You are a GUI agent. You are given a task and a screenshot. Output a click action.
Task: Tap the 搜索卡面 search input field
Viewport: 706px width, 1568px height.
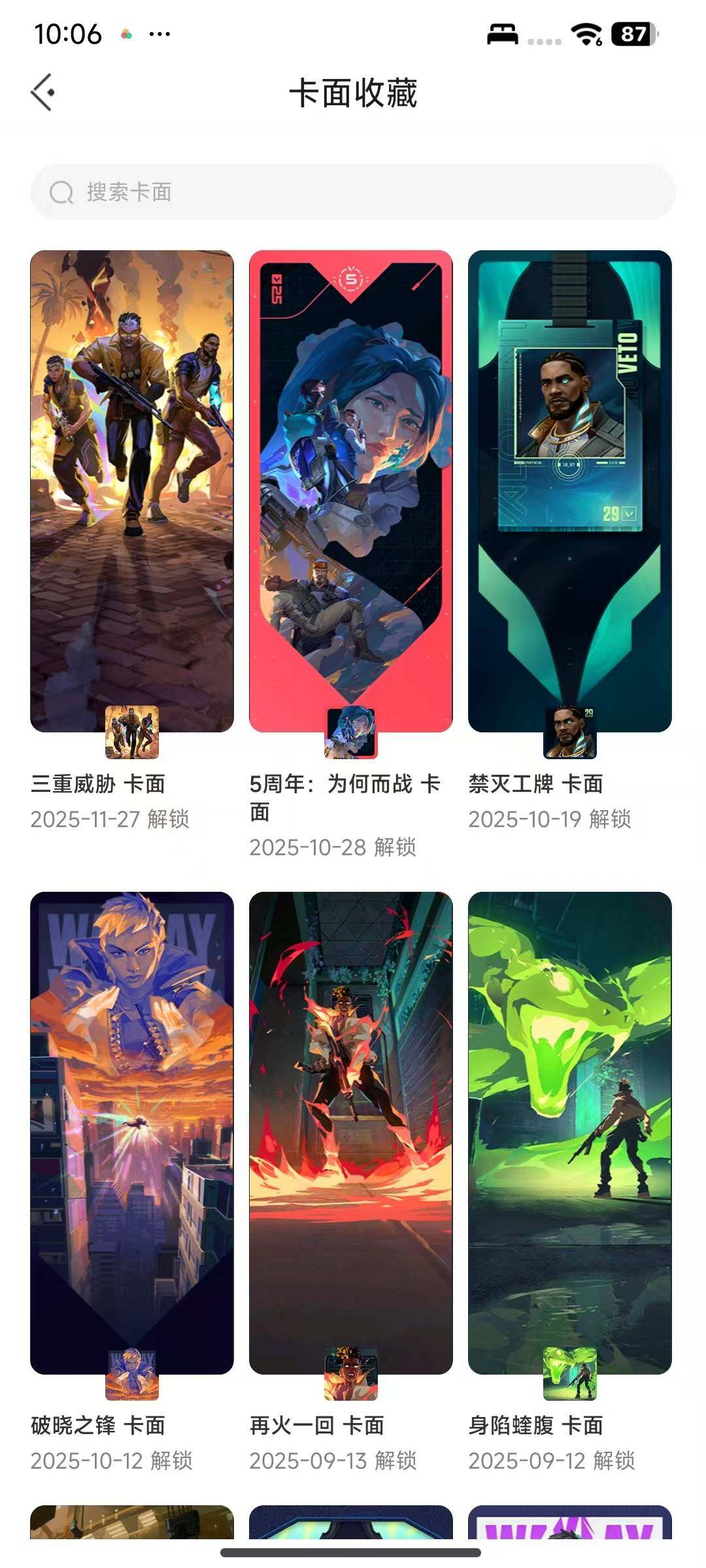(353, 193)
